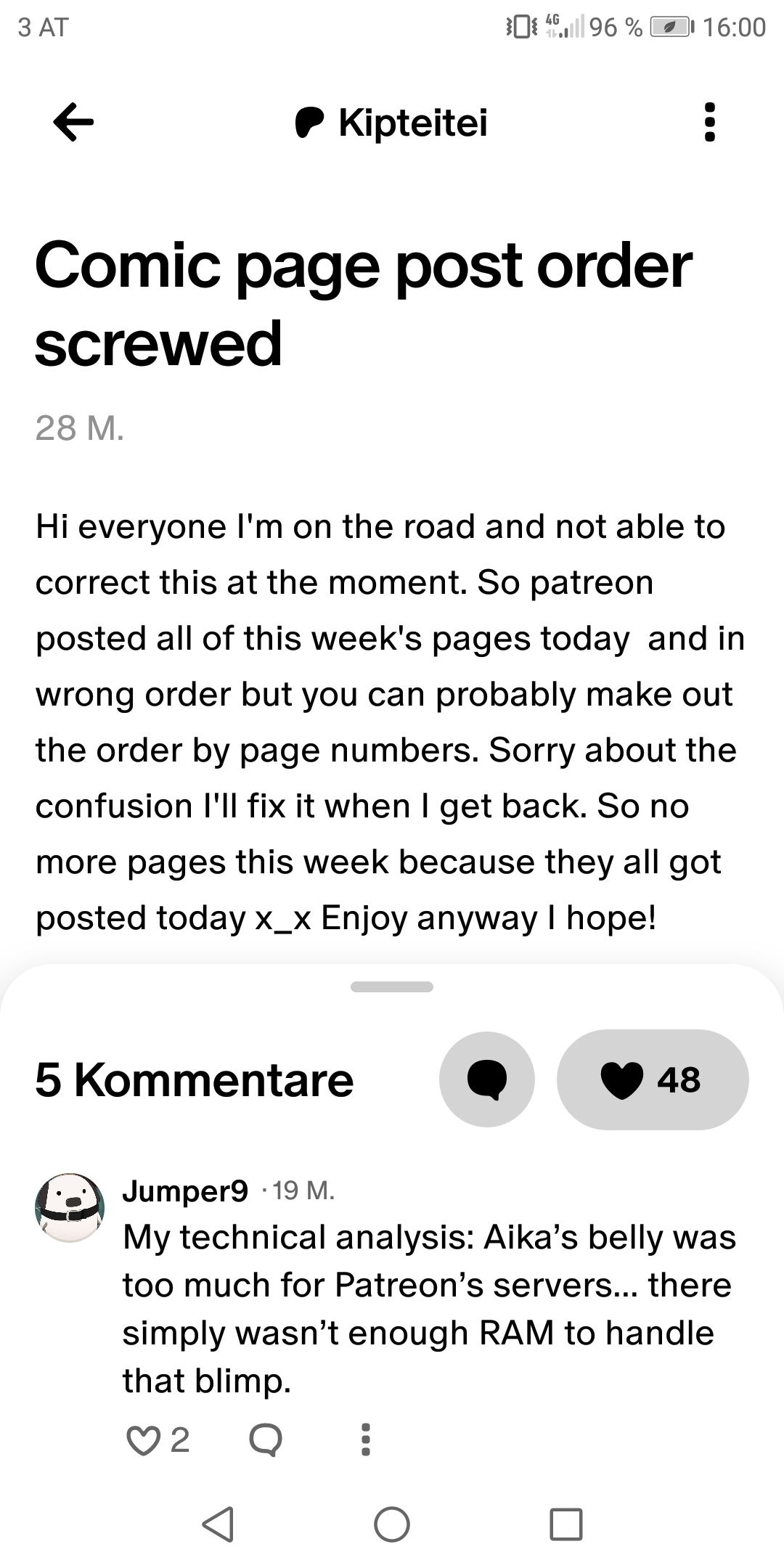784x1568 pixels.
Task: Go back using the arrow icon
Action: click(x=73, y=122)
